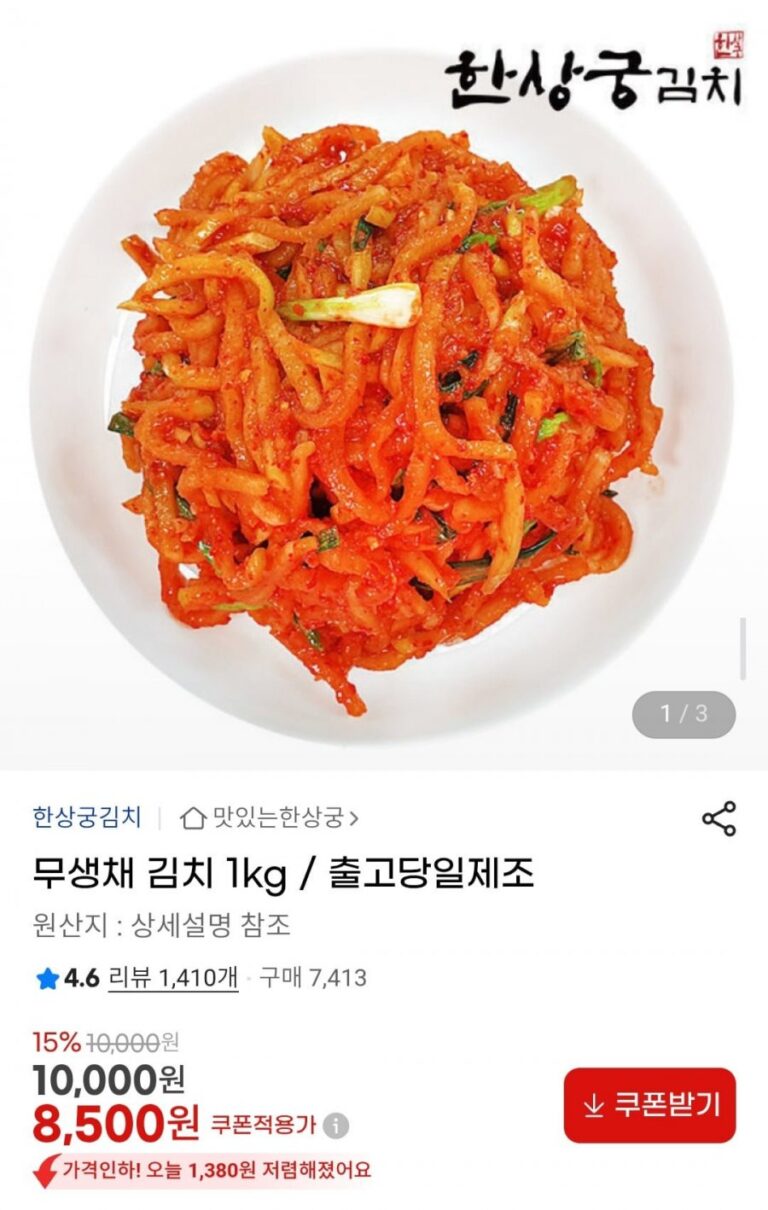768x1210 pixels.
Task: Share this radish kimchi product
Action: point(719,818)
